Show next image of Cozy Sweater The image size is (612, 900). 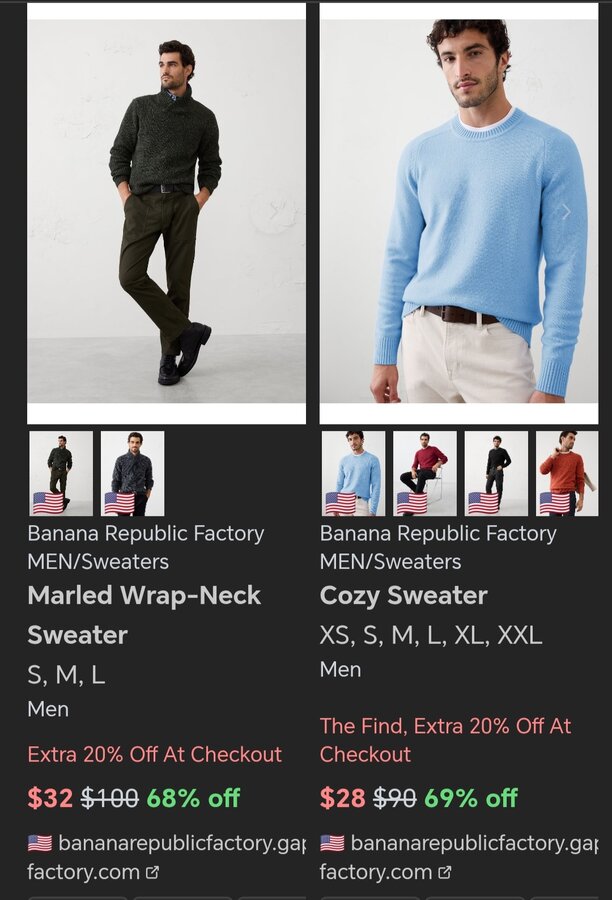click(566, 212)
